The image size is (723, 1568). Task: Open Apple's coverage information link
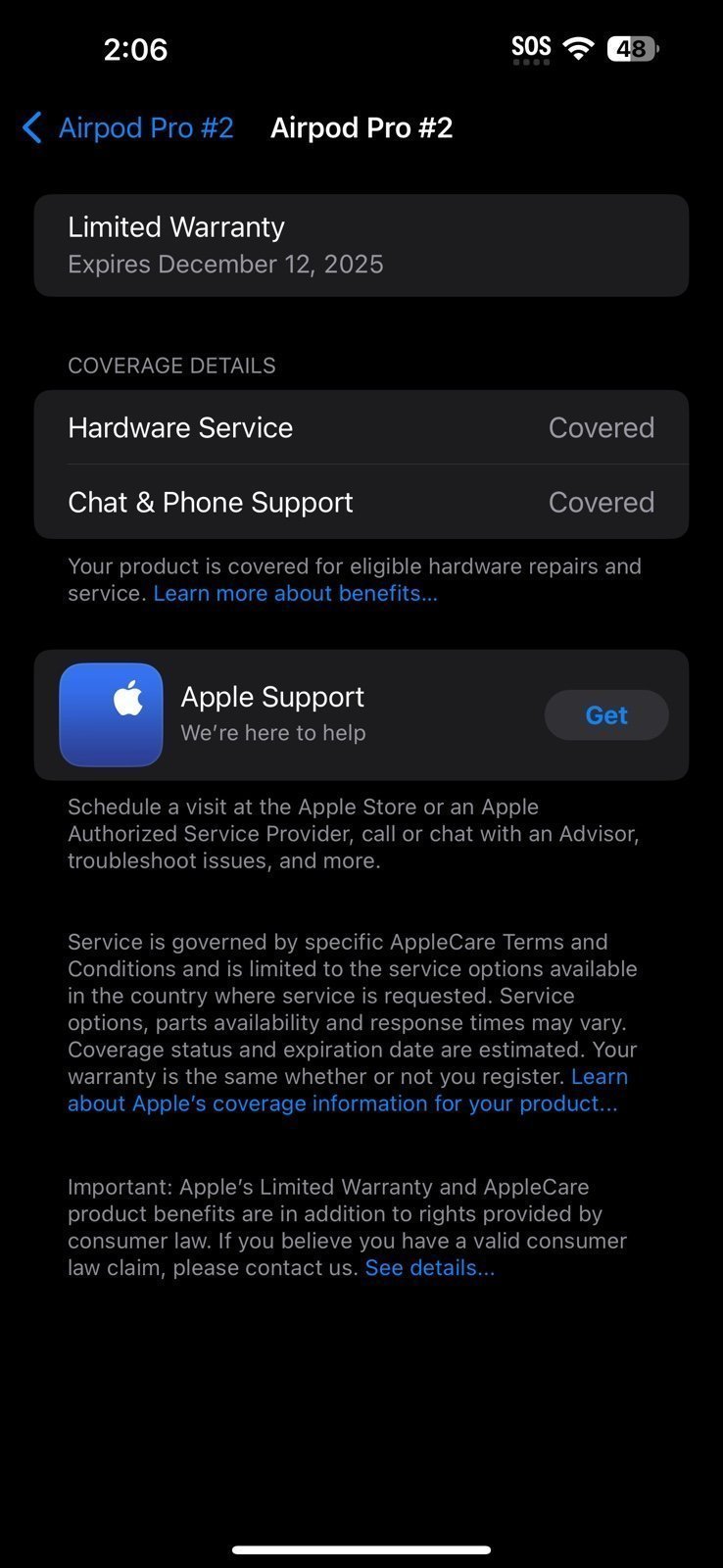342,1103
